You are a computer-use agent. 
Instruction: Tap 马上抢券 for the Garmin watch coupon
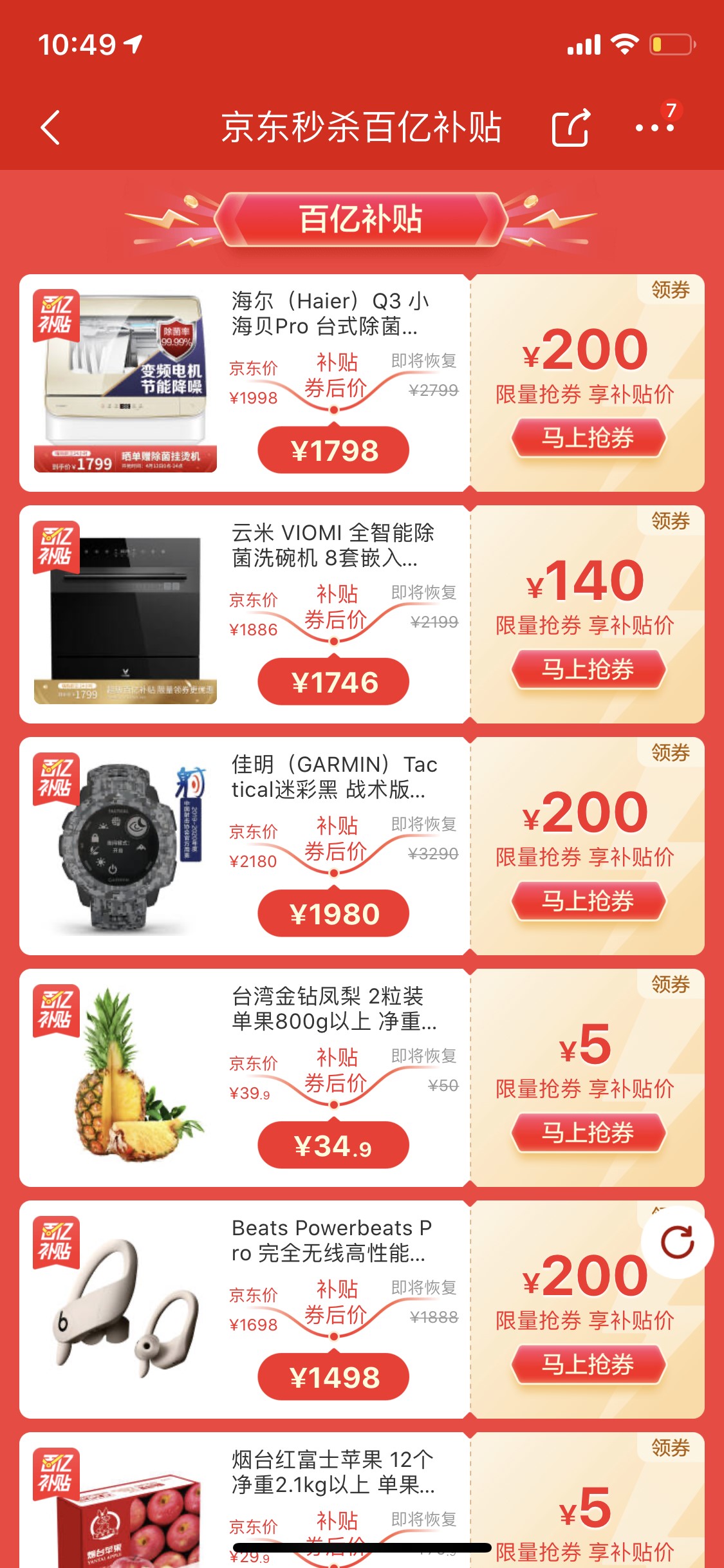tap(587, 901)
